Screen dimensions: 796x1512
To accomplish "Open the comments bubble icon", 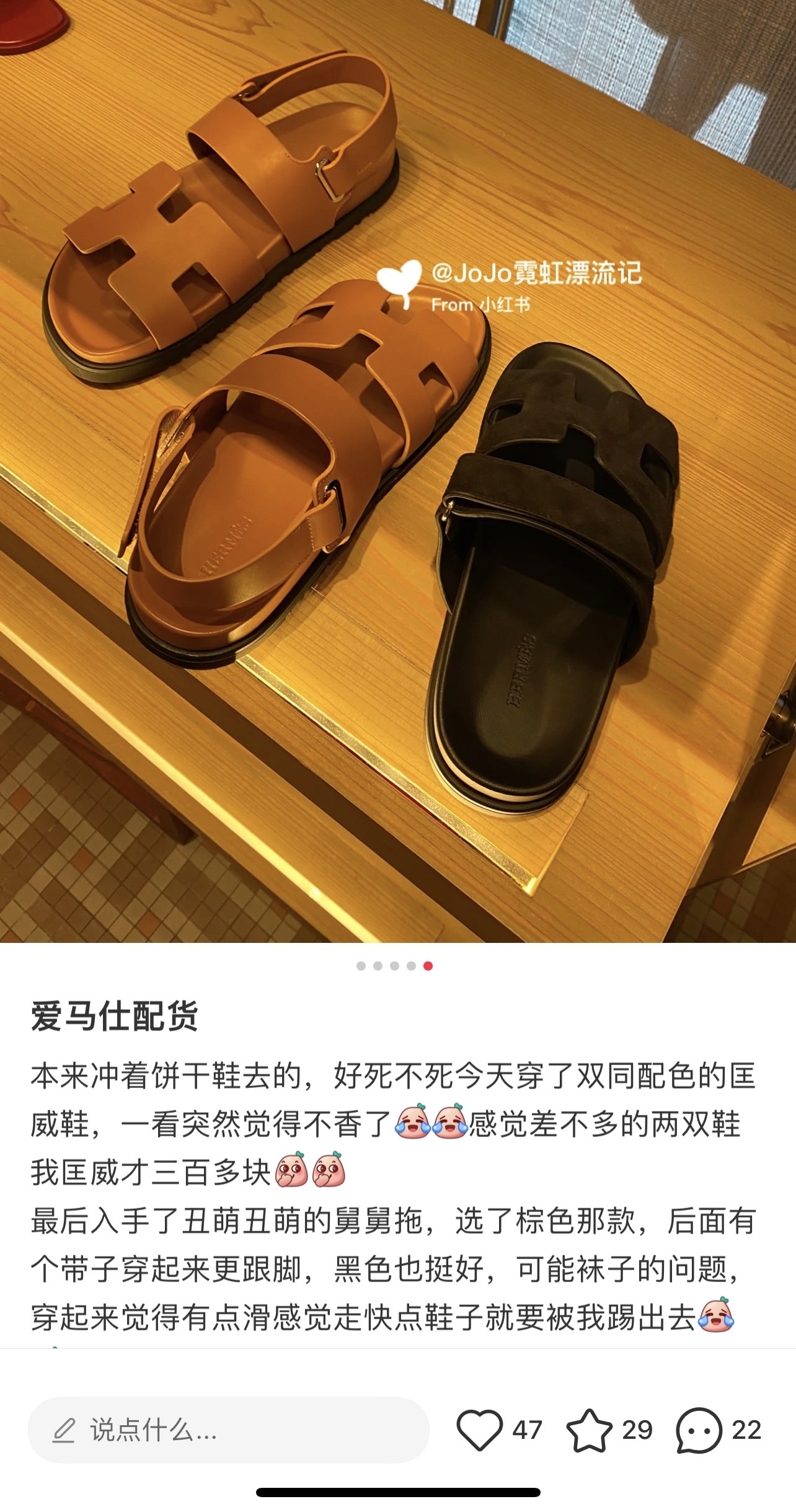I will (699, 1430).
